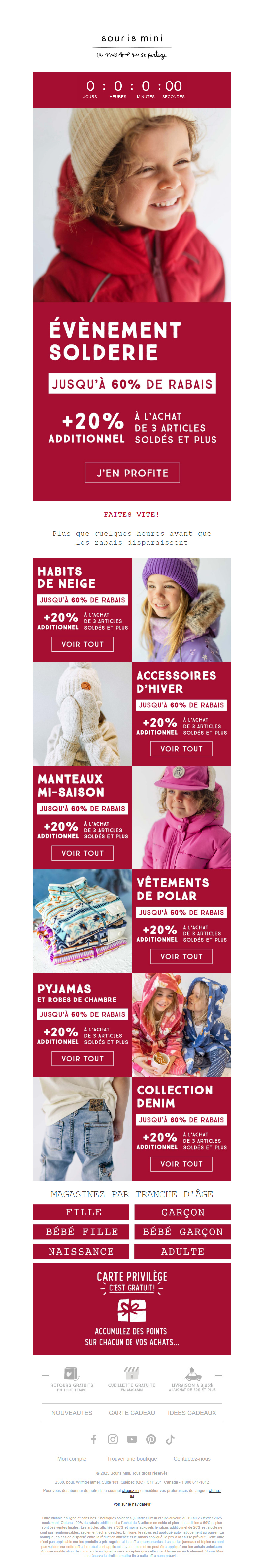Screen dimensions: 264x1568
Task: Tap VOIR TOUT under Accessoires d'hiver
Action: click(x=181, y=749)
